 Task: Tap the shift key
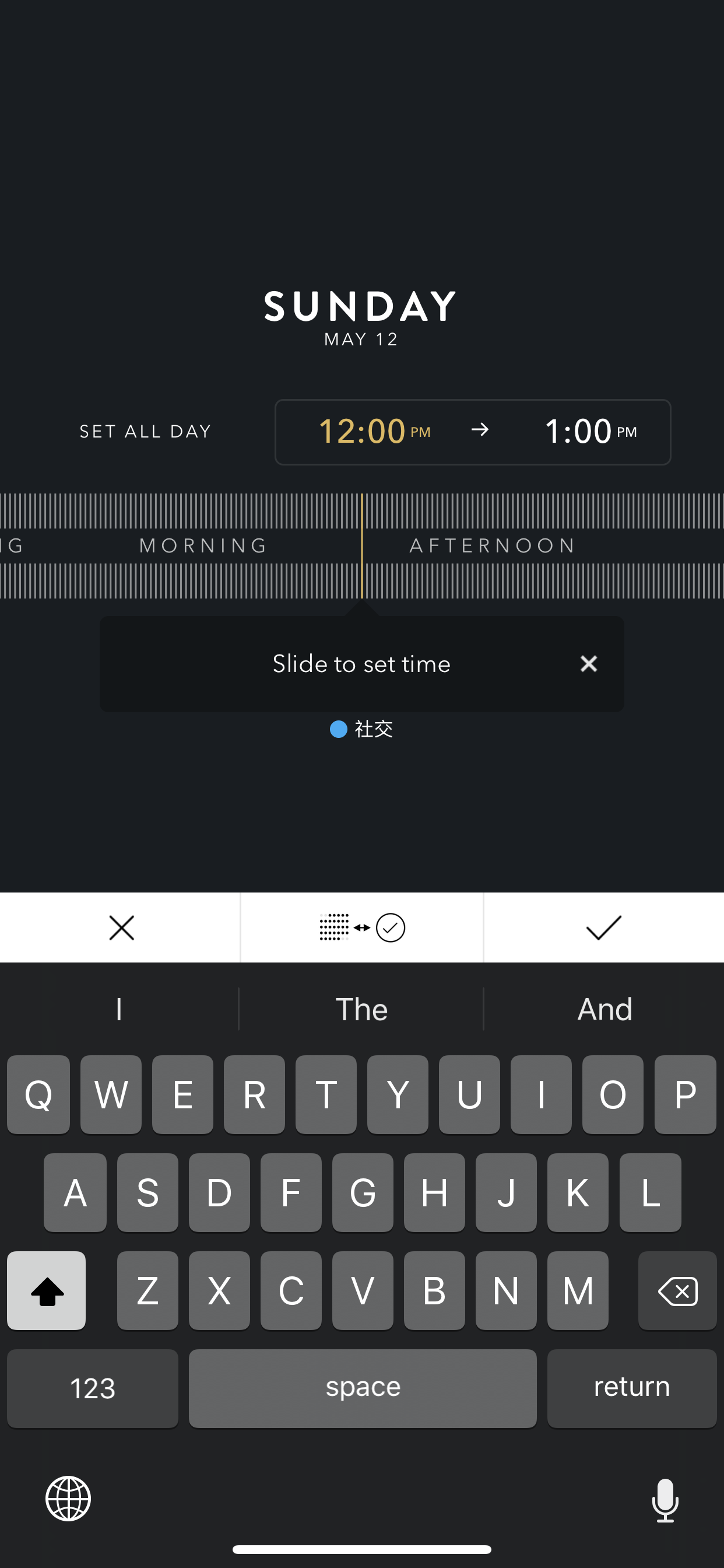46,1290
